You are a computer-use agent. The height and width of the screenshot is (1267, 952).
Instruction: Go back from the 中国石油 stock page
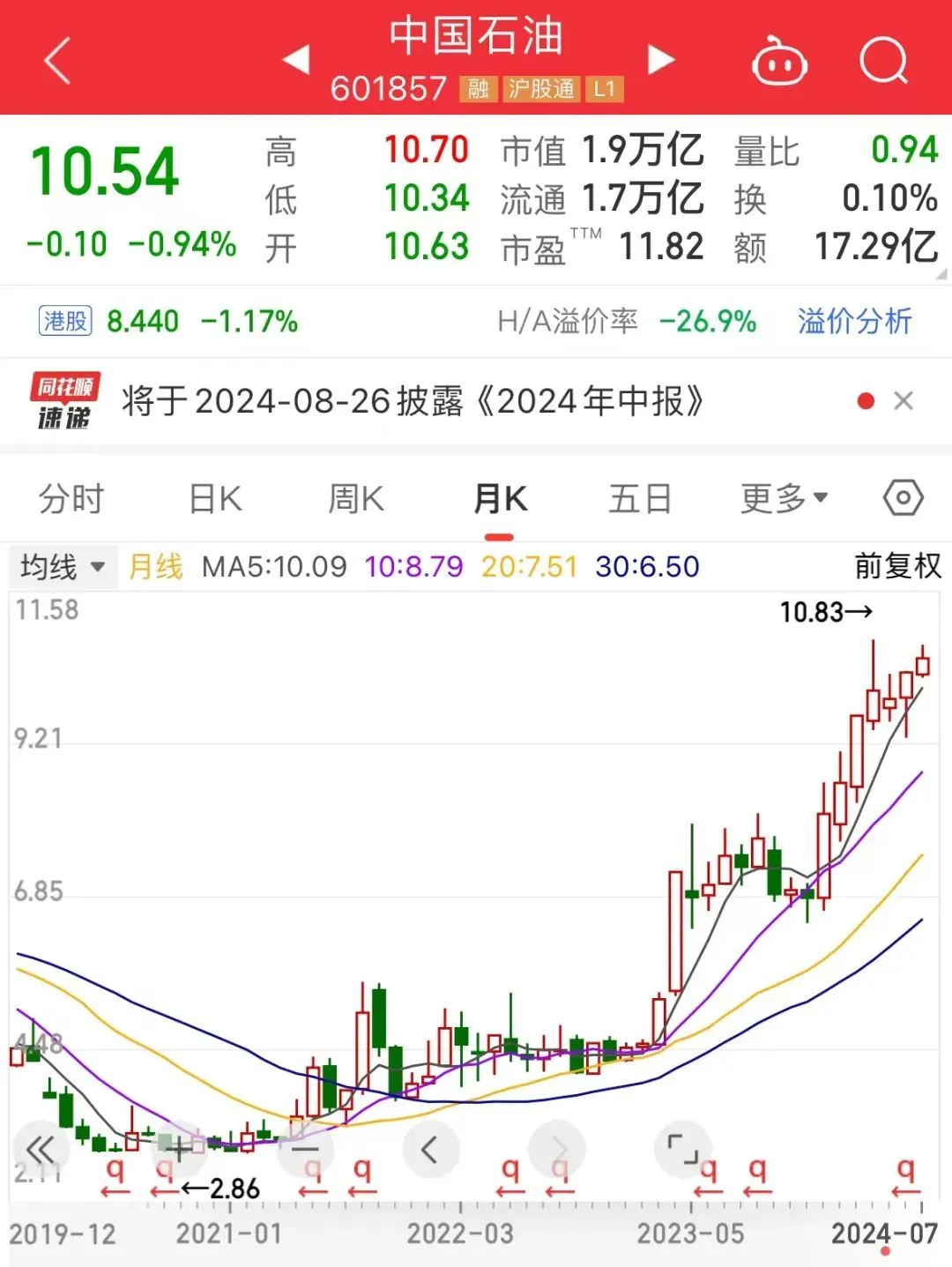57,62
